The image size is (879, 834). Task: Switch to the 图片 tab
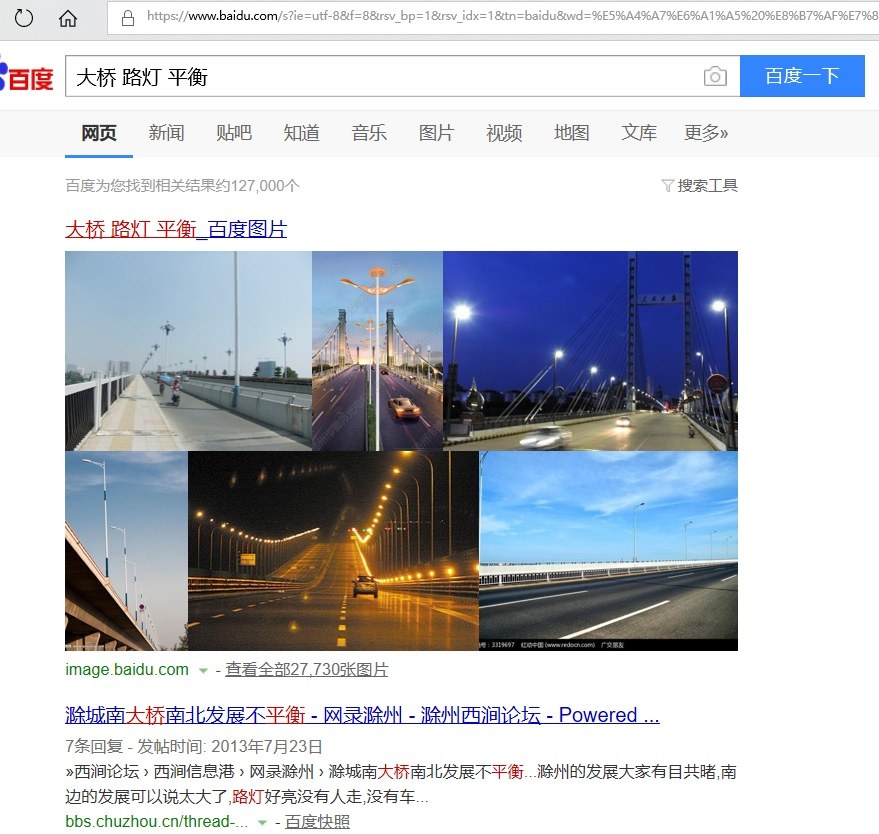tap(436, 133)
